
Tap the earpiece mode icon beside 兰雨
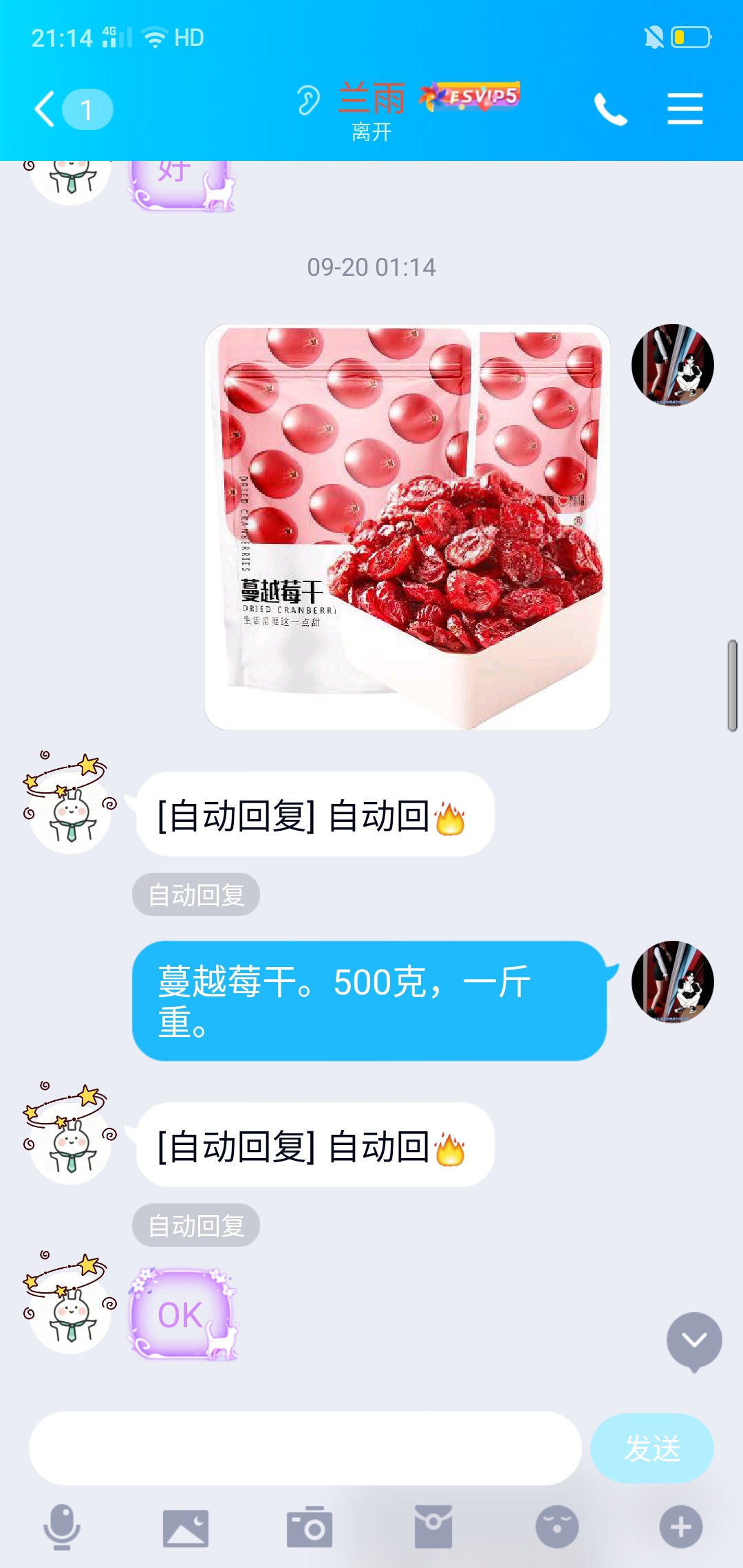click(x=308, y=100)
